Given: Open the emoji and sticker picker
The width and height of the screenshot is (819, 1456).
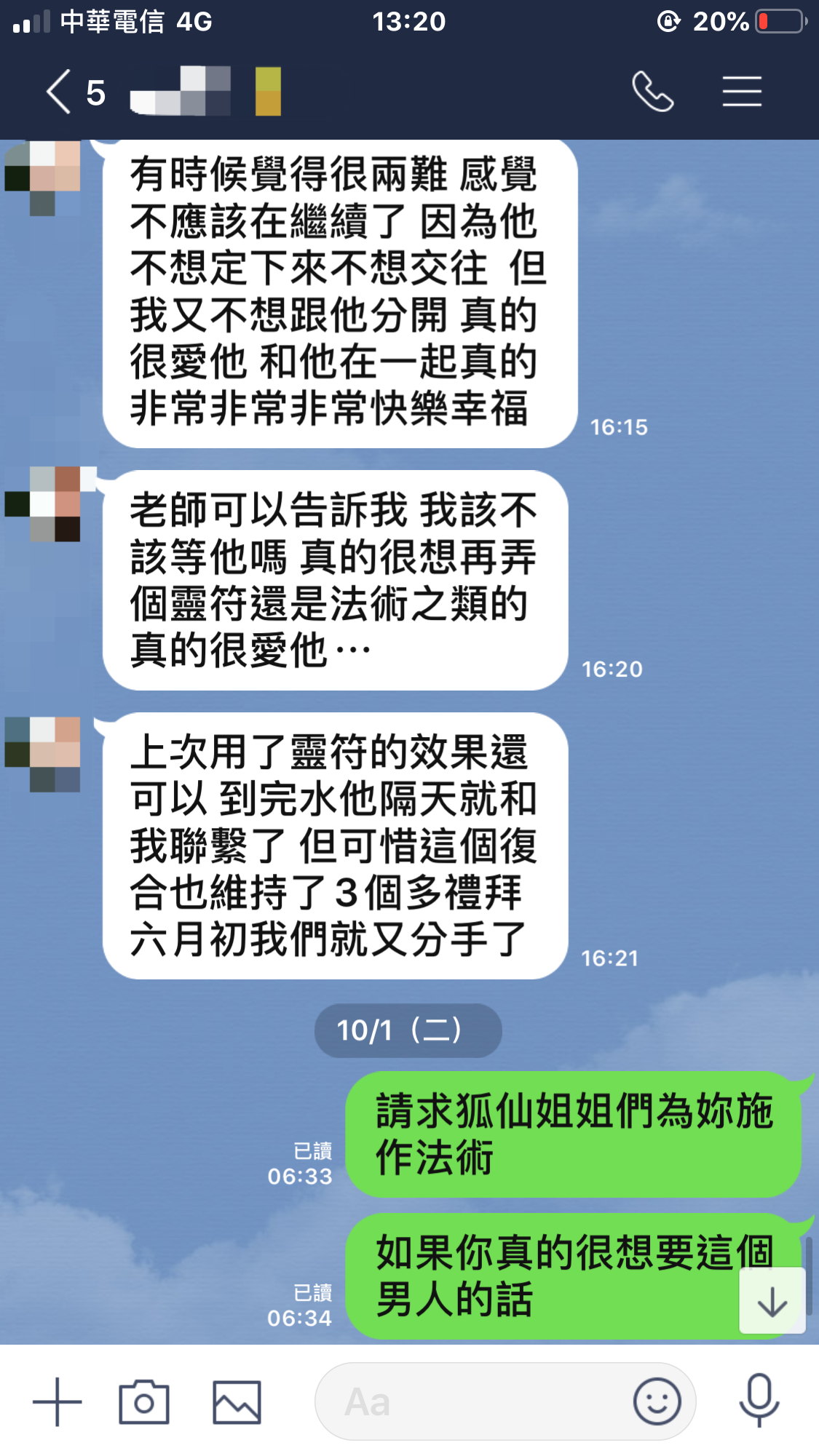Looking at the screenshot, I should (x=657, y=1401).
